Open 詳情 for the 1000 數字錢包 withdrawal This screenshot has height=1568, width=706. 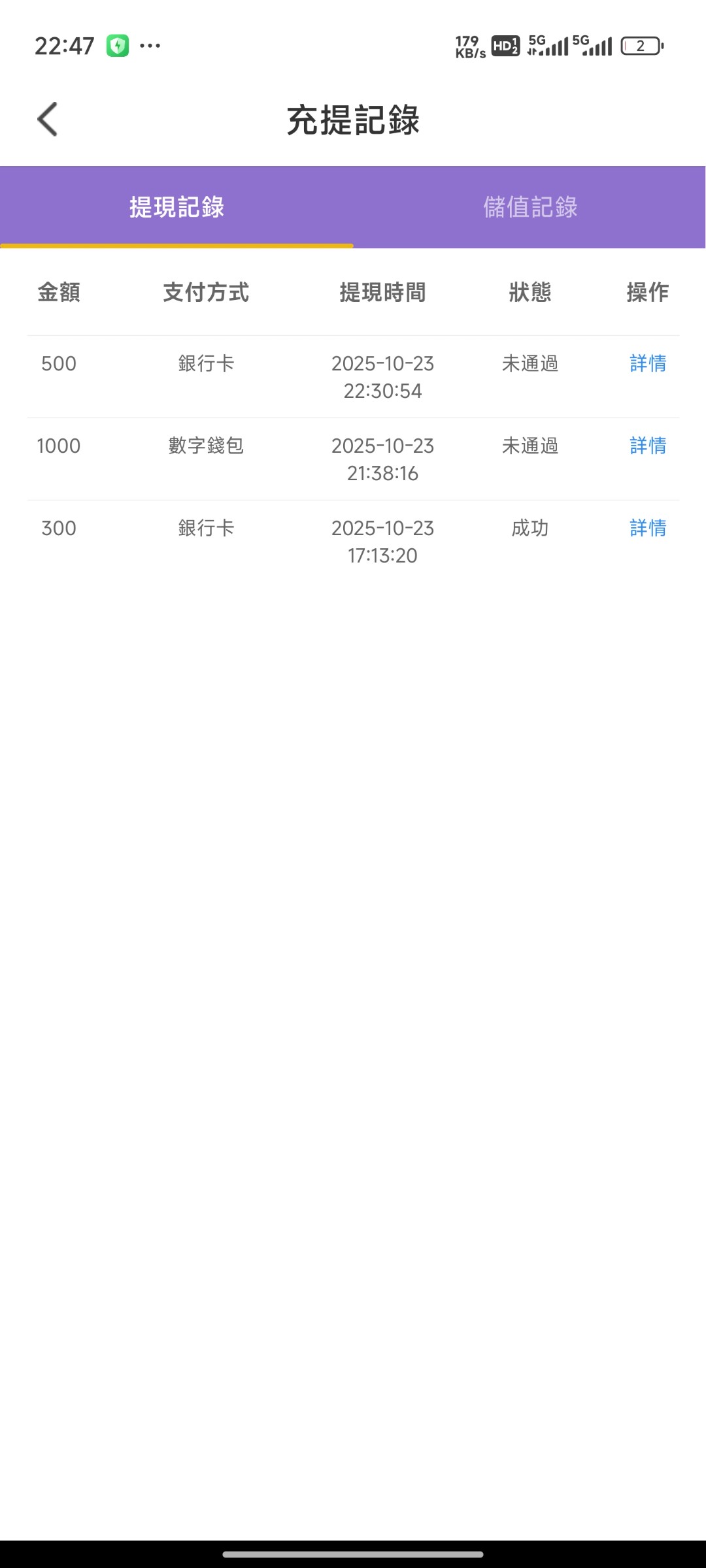tap(647, 446)
